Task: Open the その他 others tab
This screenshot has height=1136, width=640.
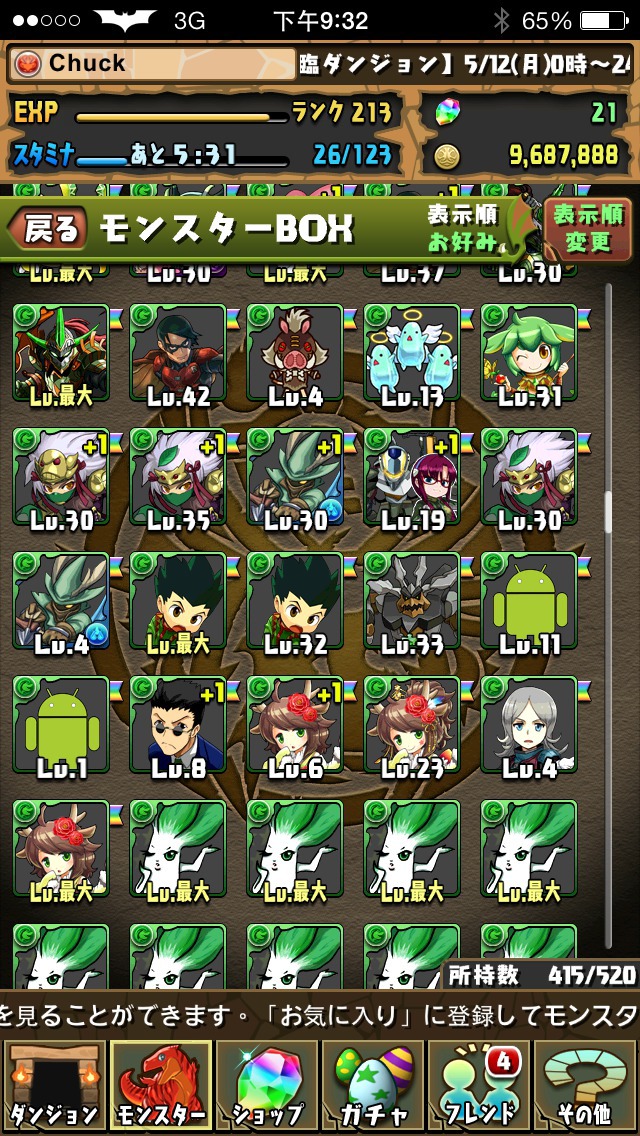Action: [586, 1086]
